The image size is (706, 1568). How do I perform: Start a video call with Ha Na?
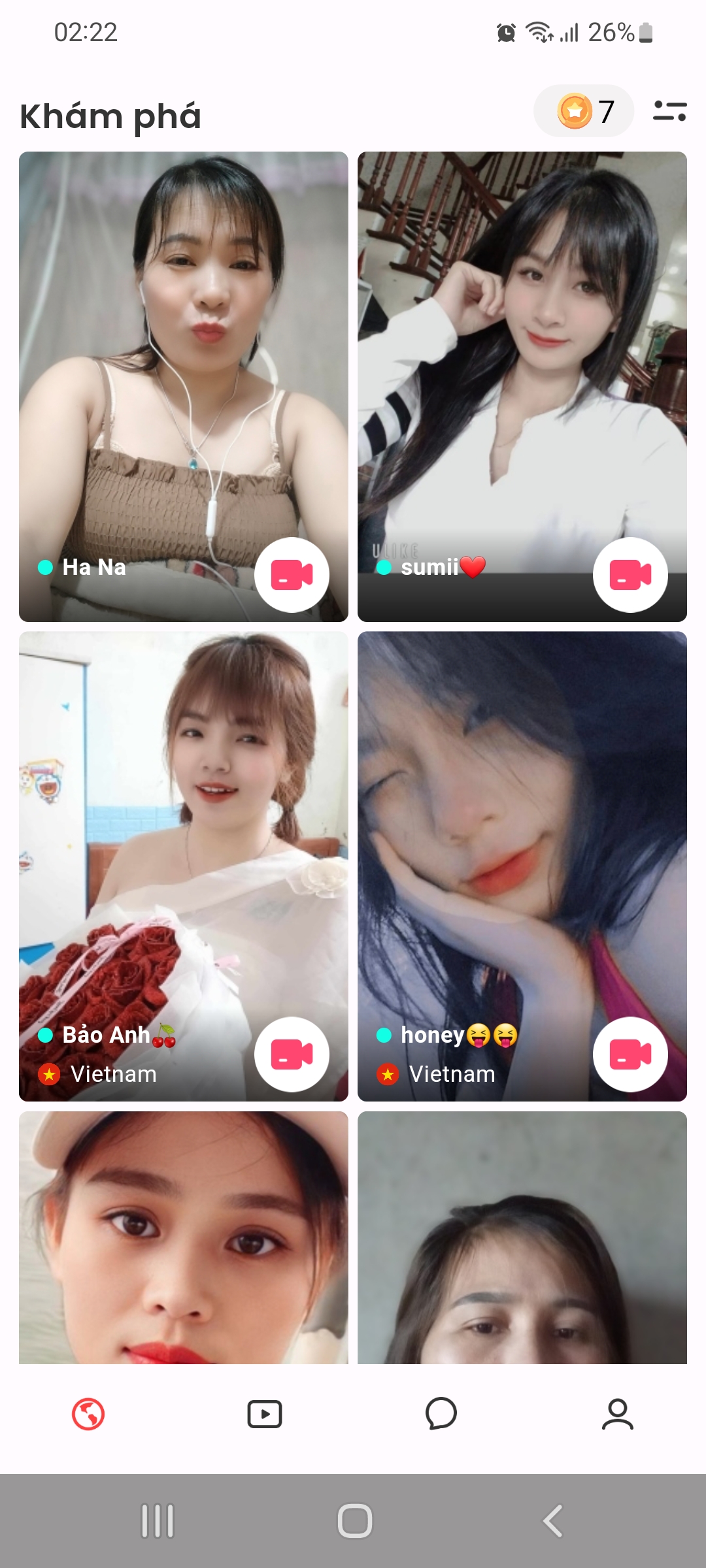click(292, 575)
